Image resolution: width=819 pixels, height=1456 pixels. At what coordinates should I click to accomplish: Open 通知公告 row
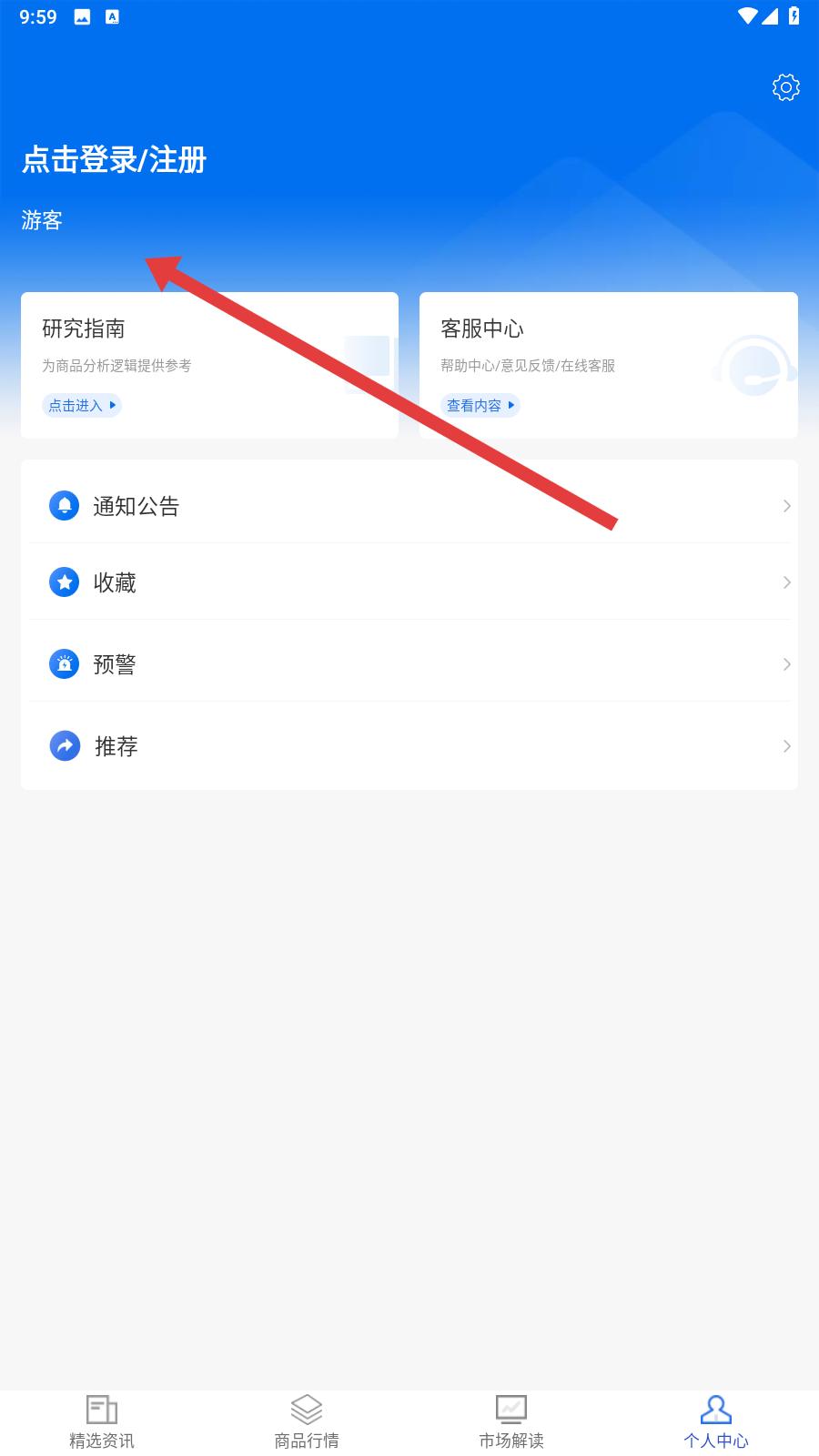click(x=409, y=505)
